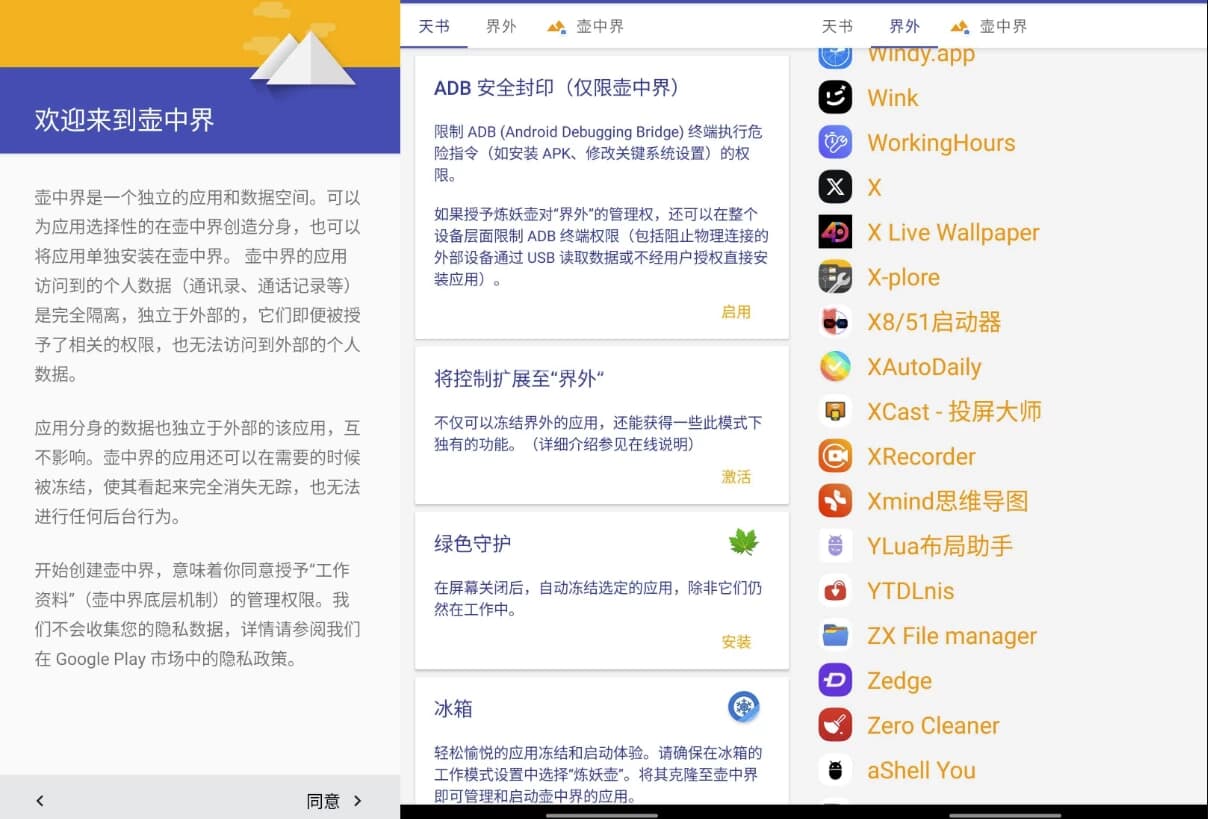1208x819 pixels.
Task: Open the XRecorder app entry
Action: click(920, 457)
